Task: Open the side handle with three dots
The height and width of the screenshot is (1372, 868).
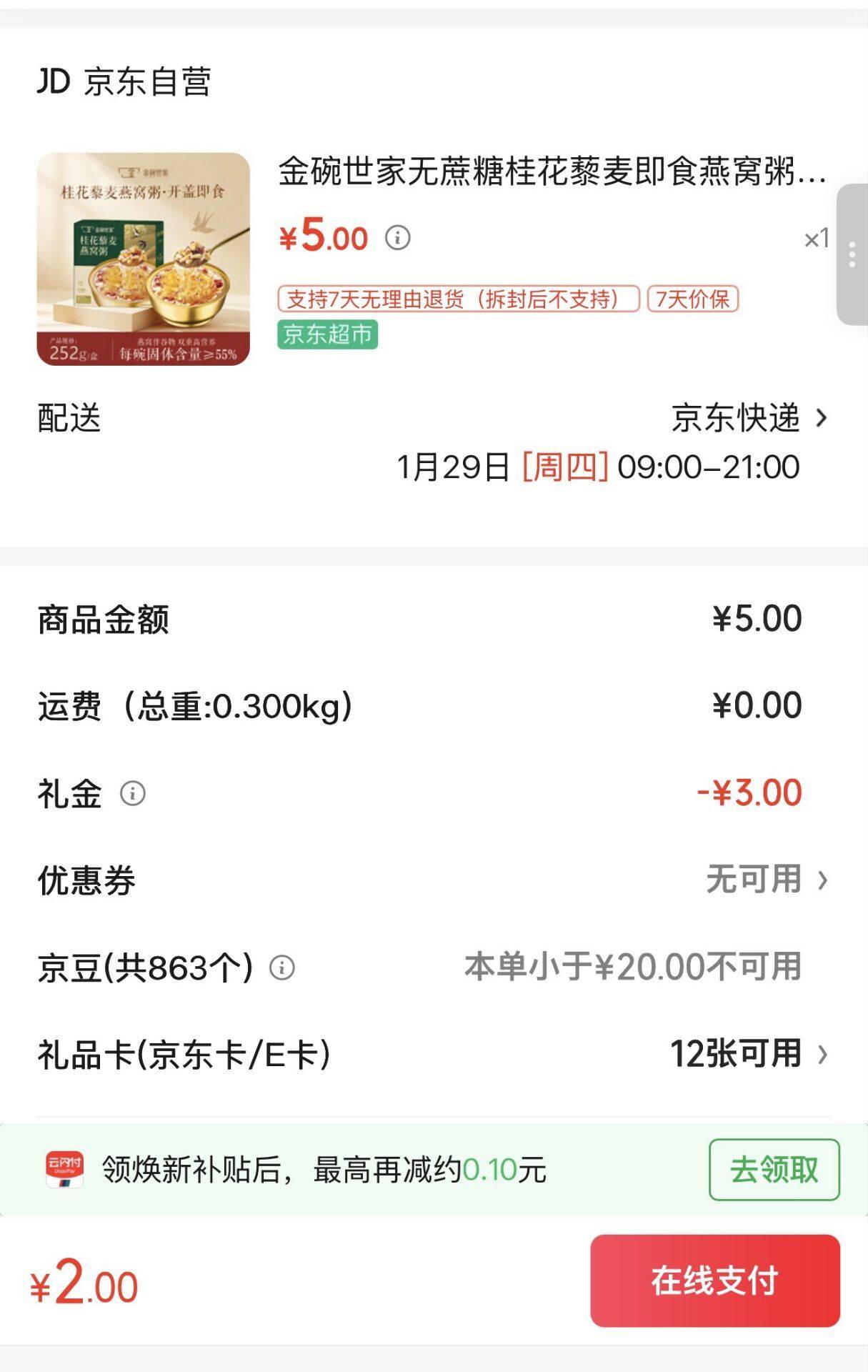Action: 852,254
